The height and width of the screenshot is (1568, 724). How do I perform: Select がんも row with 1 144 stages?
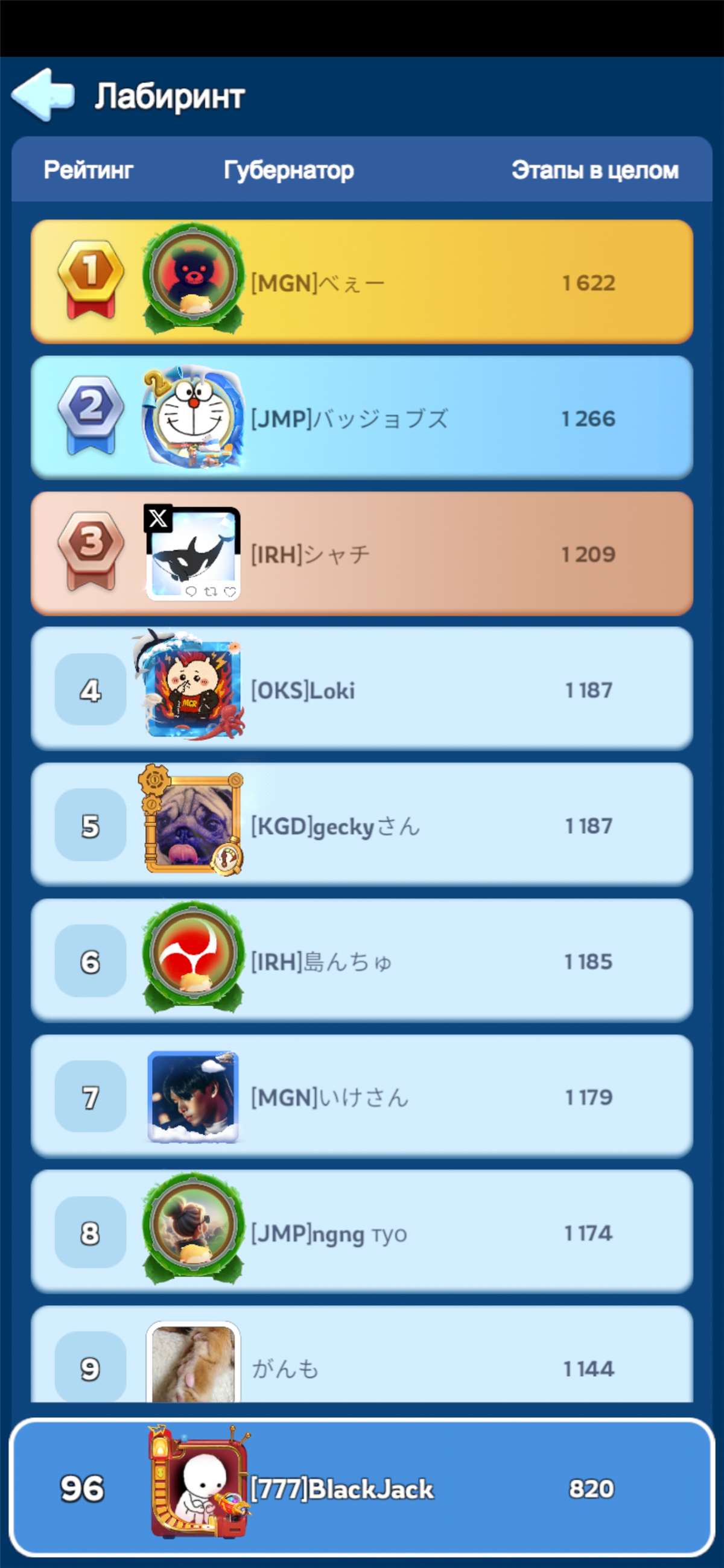(x=361, y=1364)
